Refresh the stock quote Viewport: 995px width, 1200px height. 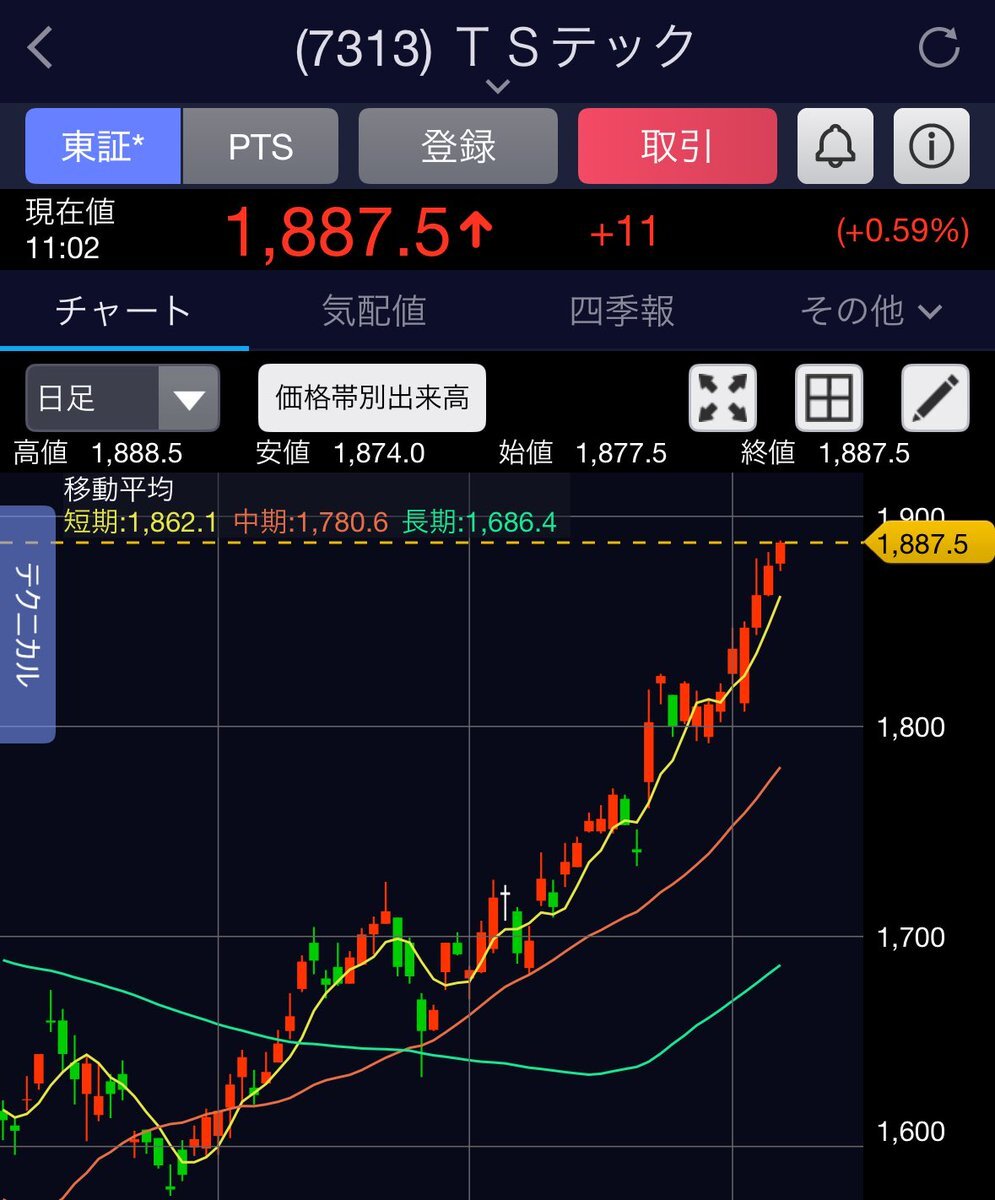click(x=938, y=48)
